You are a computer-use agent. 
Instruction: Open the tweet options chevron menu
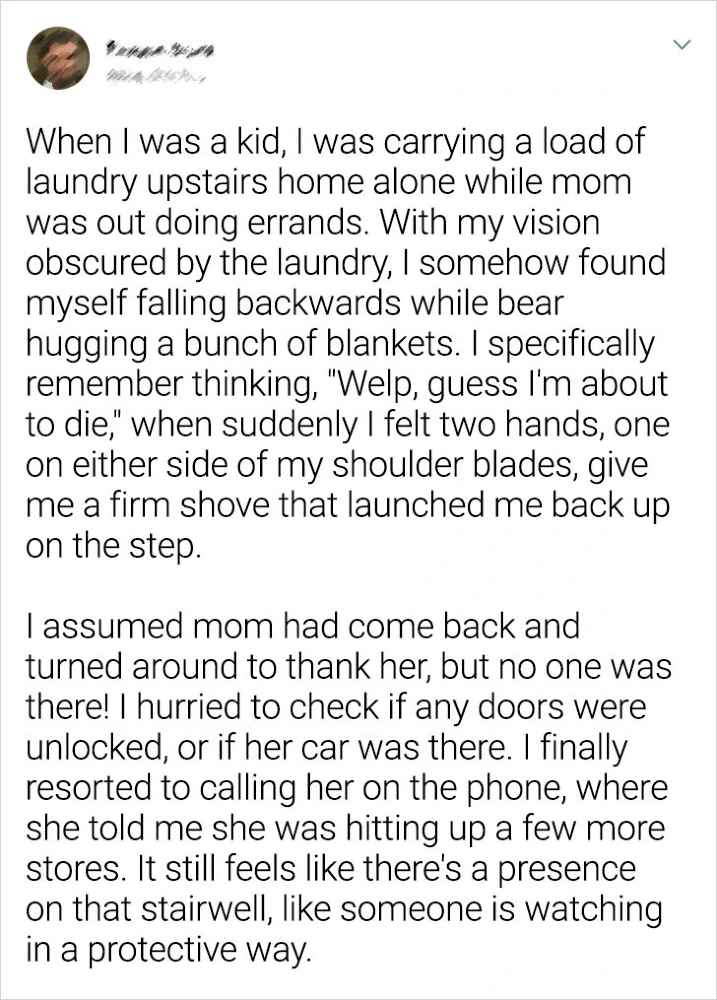[x=681, y=46]
